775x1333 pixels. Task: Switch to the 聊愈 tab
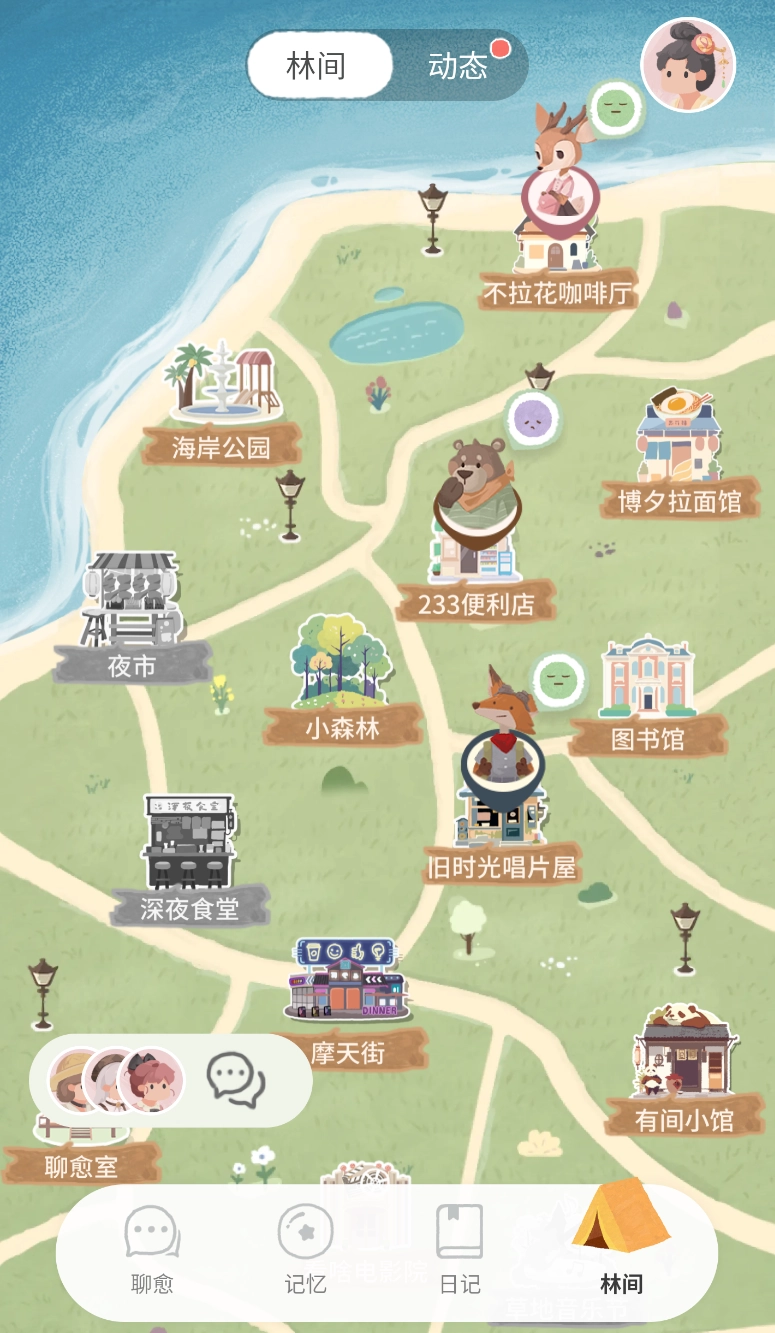pos(152,1252)
